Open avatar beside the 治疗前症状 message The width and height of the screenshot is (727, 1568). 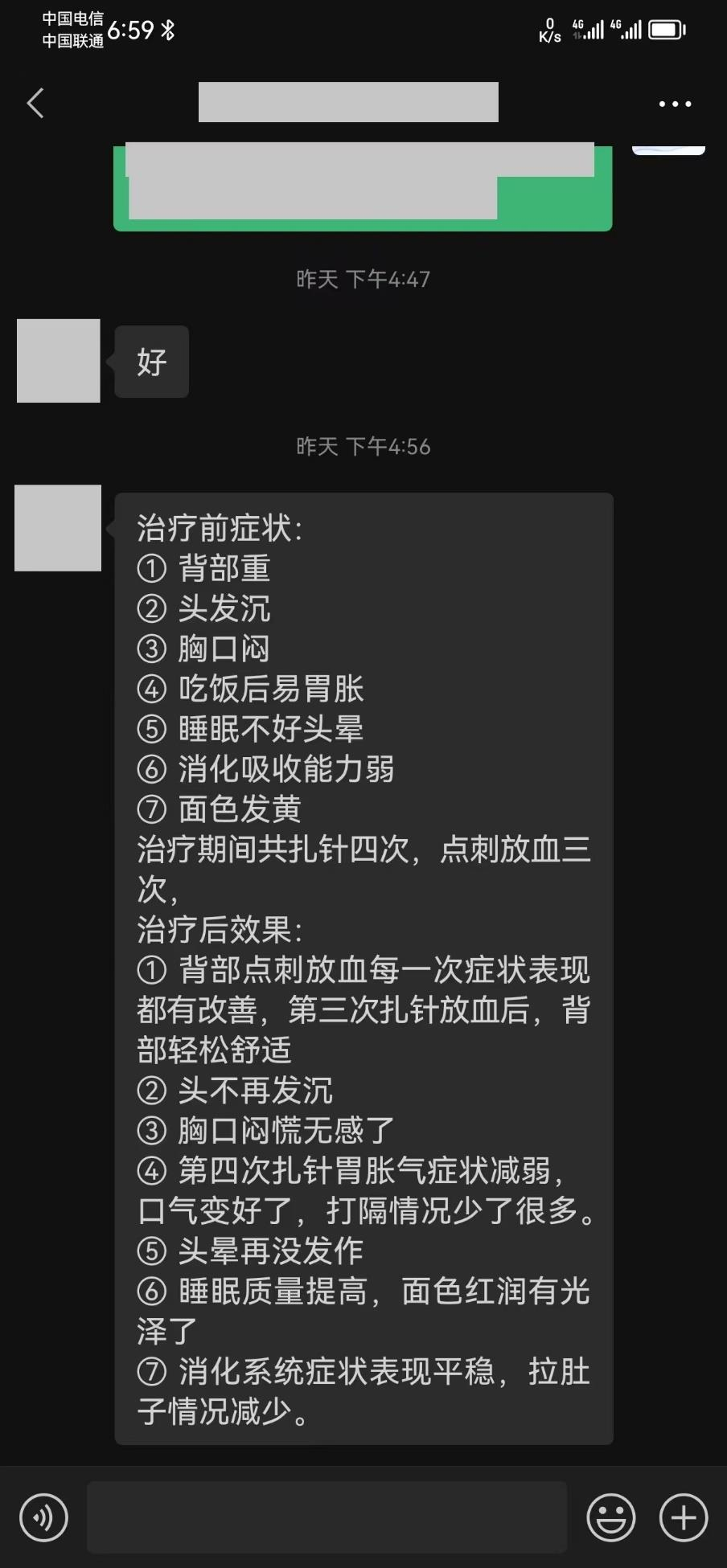pos(58,528)
